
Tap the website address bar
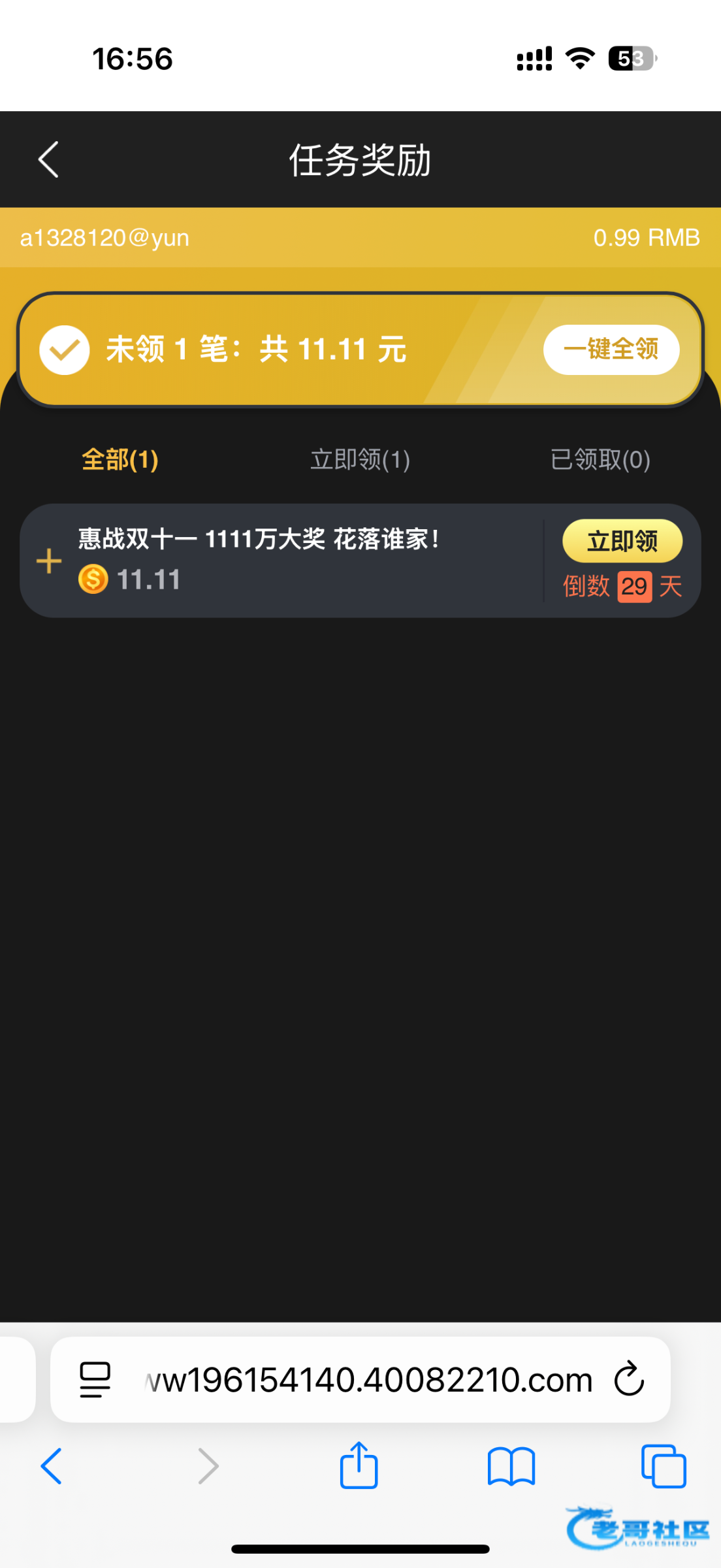[369, 1379]
